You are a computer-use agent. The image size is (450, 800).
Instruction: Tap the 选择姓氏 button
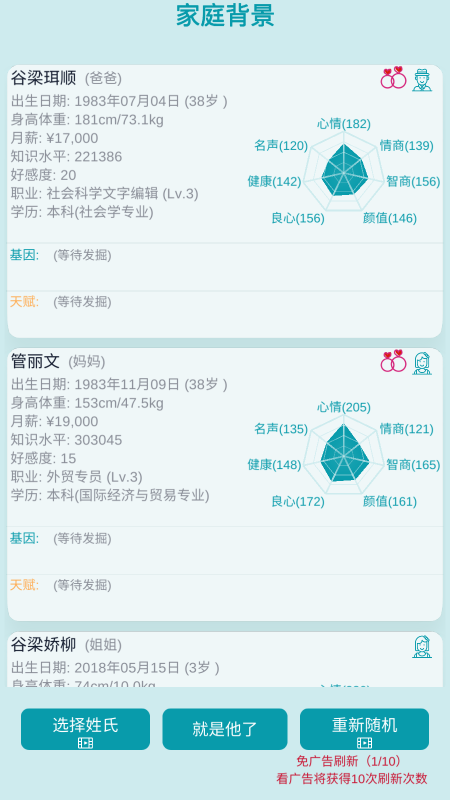coord(85,729)
